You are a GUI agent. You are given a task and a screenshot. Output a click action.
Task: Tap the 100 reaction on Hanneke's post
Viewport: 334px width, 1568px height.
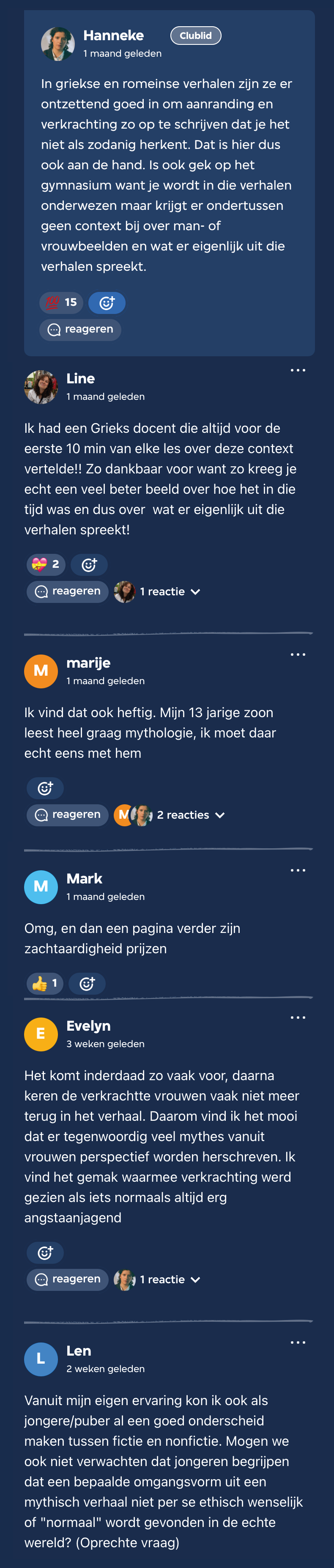tap(61, 303)
